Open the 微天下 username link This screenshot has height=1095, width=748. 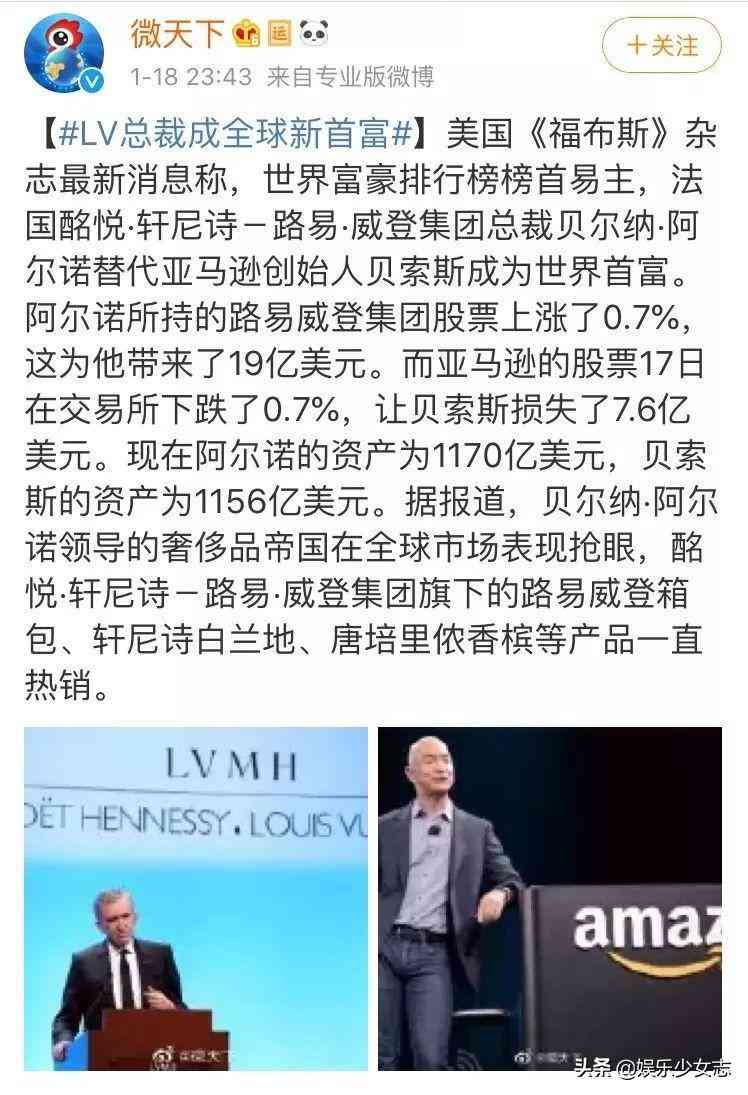[x=178, y=34]
